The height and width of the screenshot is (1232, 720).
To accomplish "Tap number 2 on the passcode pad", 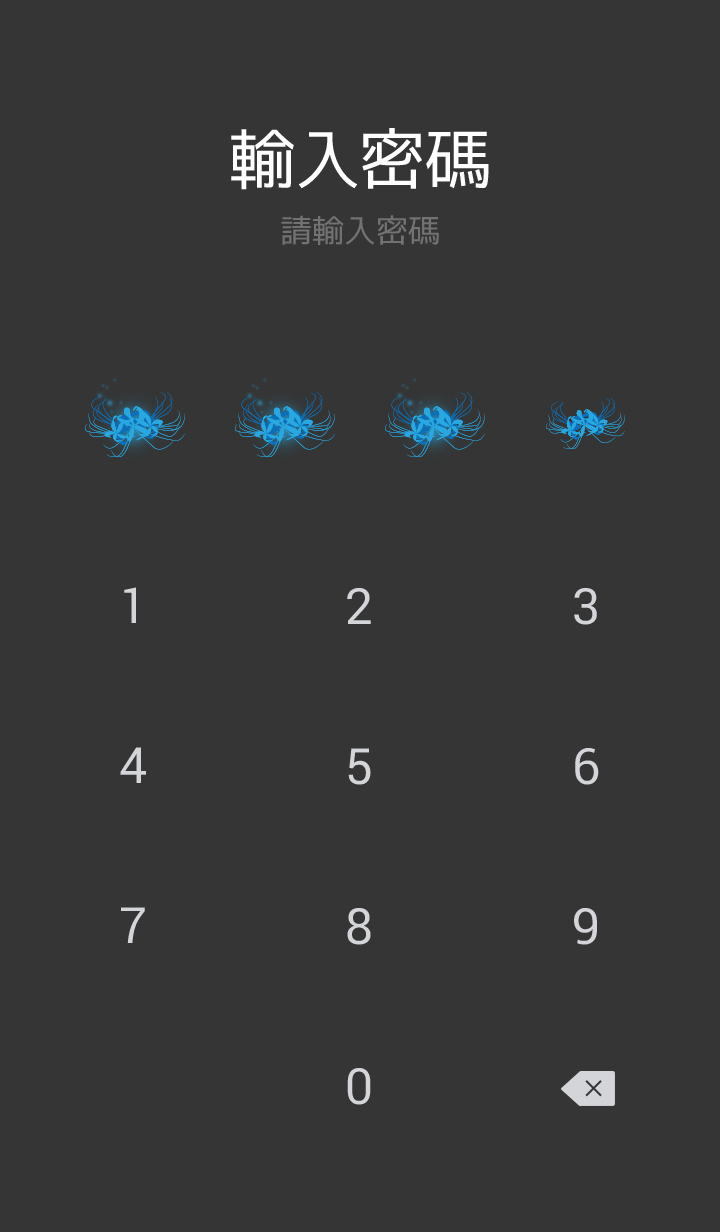I will point(359,607).
